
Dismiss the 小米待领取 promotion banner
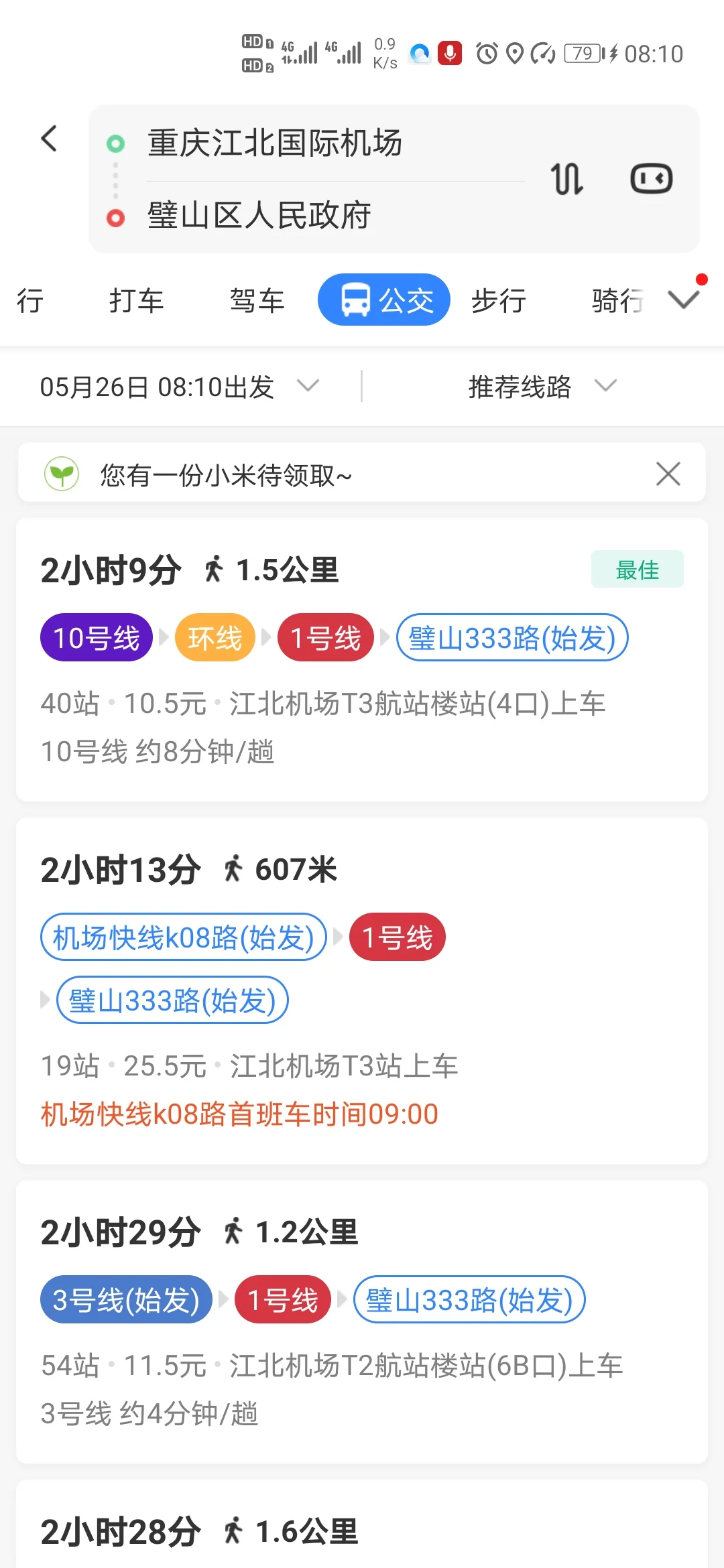(x=667, y=474)
